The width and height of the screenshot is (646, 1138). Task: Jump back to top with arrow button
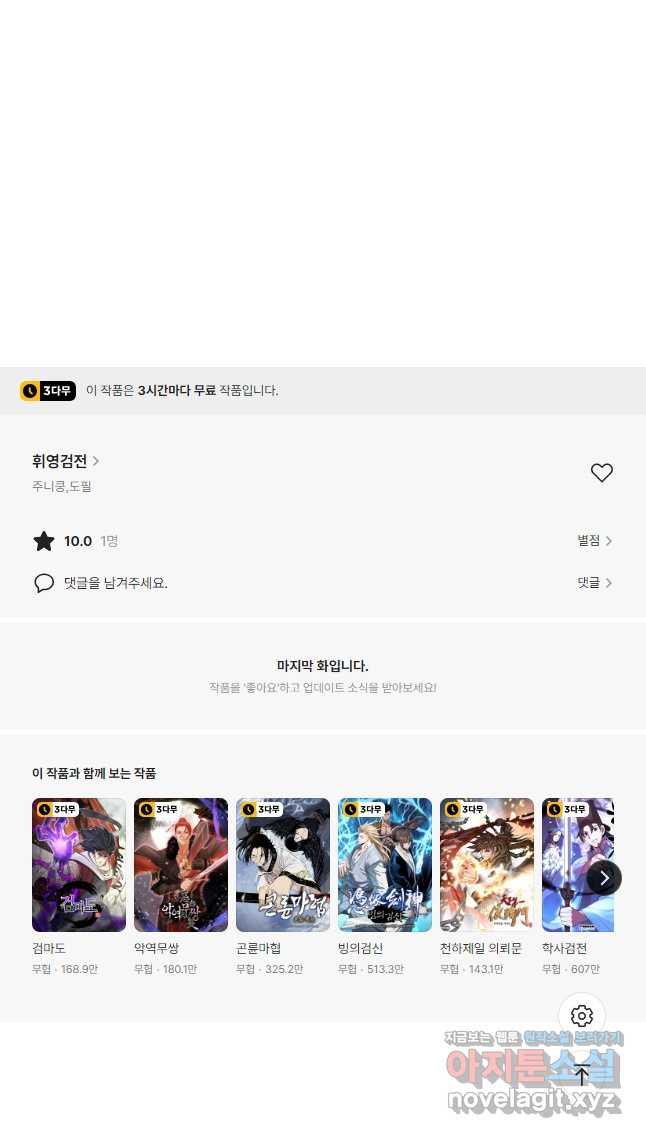click(x=582, y=1076)
